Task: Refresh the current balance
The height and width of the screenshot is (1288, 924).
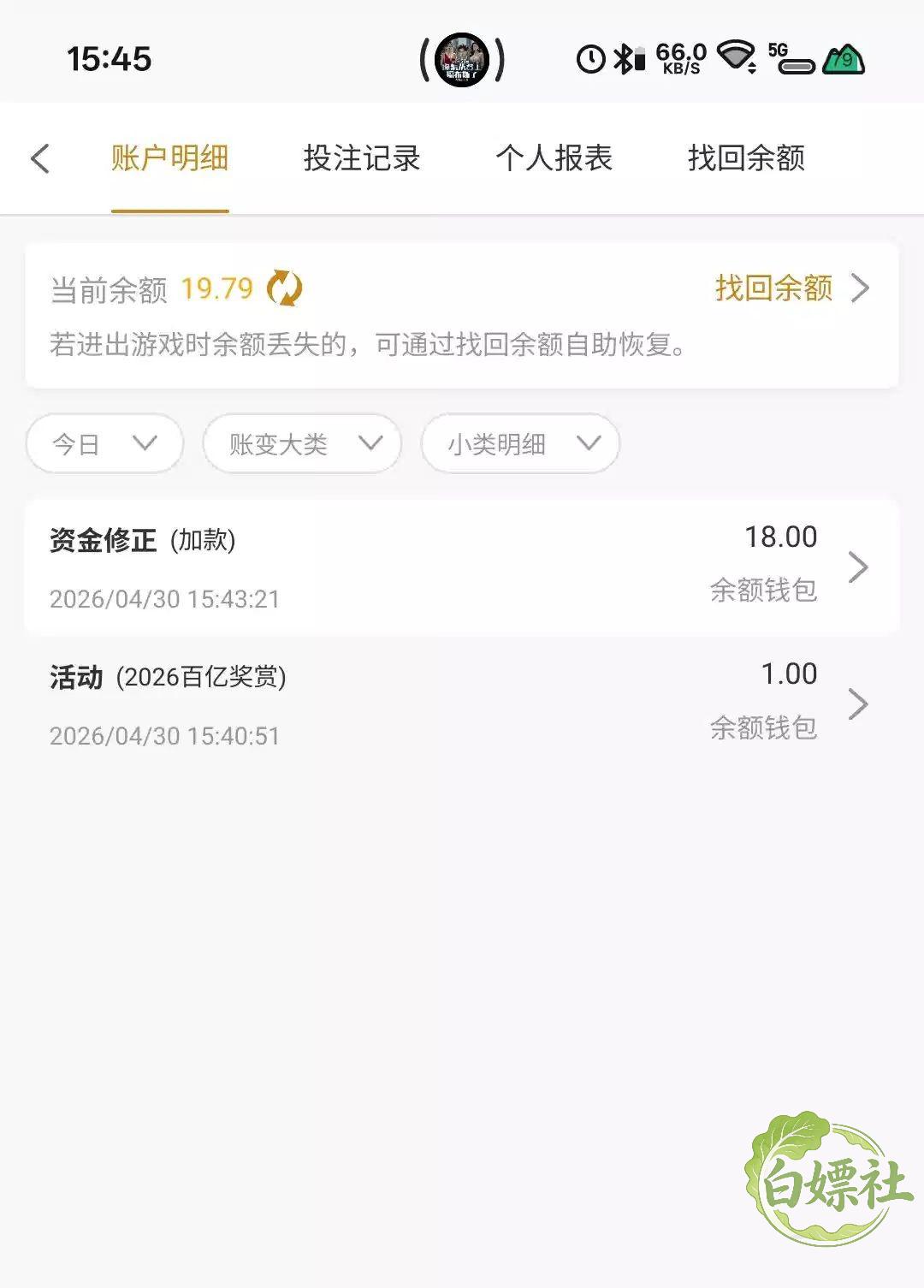Action: (285, 288)
